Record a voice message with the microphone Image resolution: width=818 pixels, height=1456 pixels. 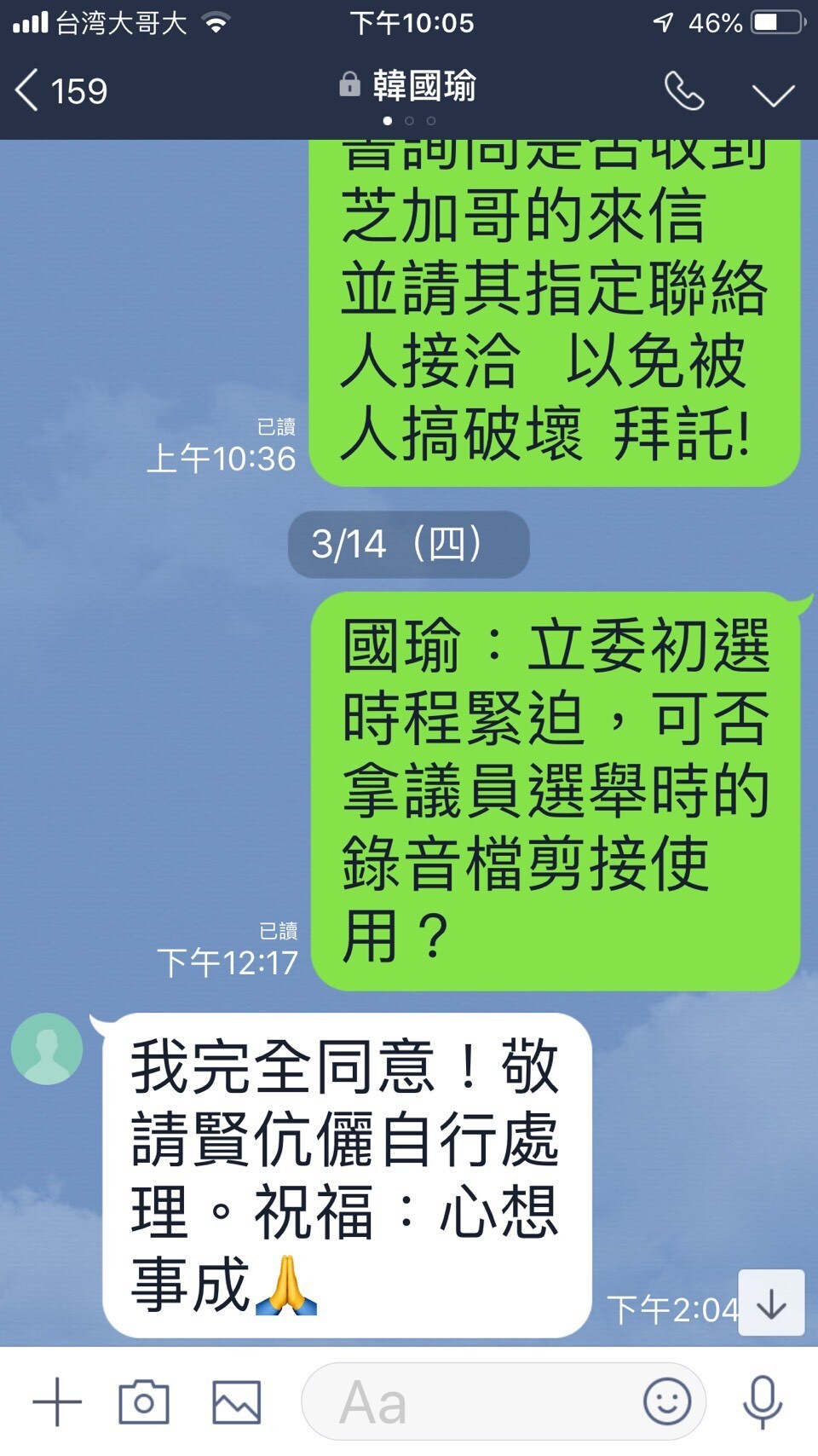(x=762, y=1401)
